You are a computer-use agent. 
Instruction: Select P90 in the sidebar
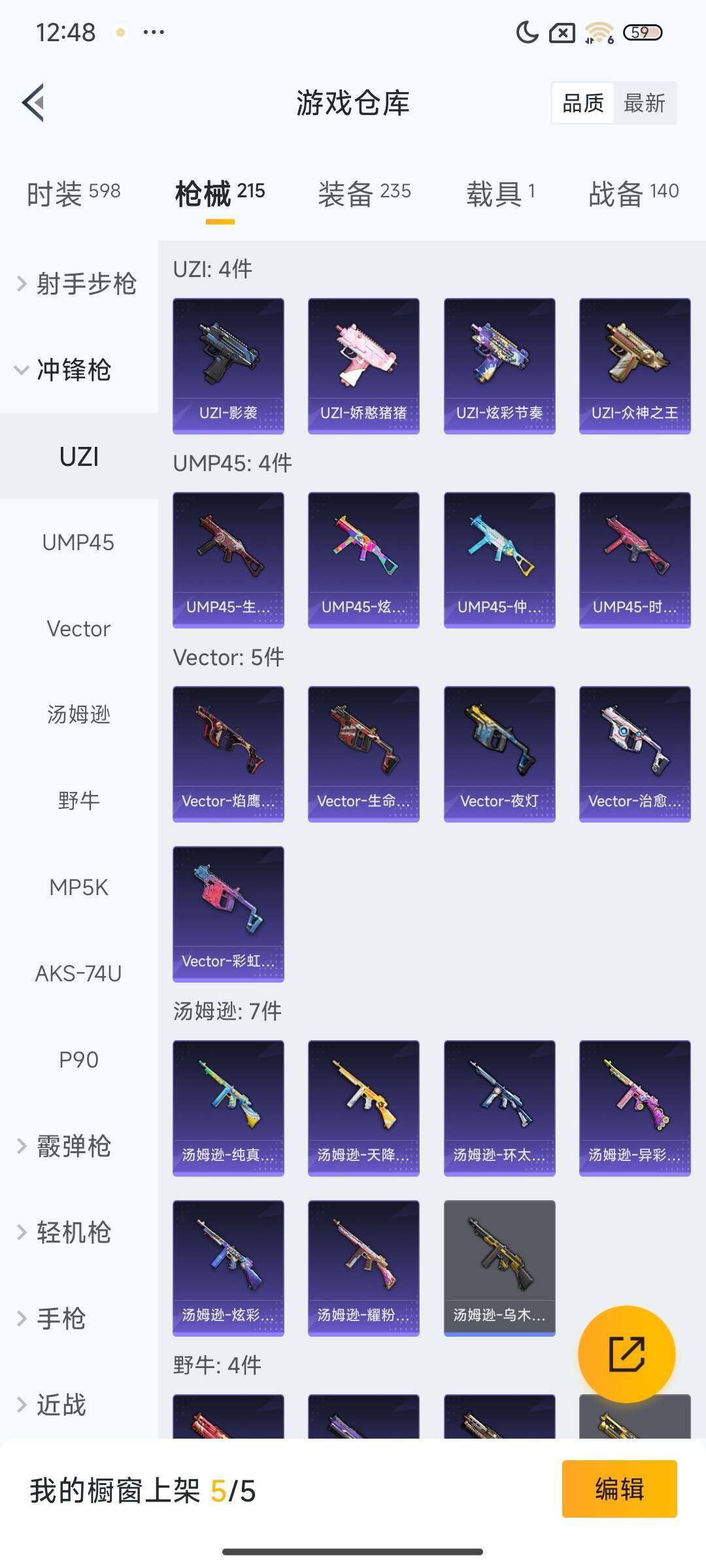(78, 1060)
